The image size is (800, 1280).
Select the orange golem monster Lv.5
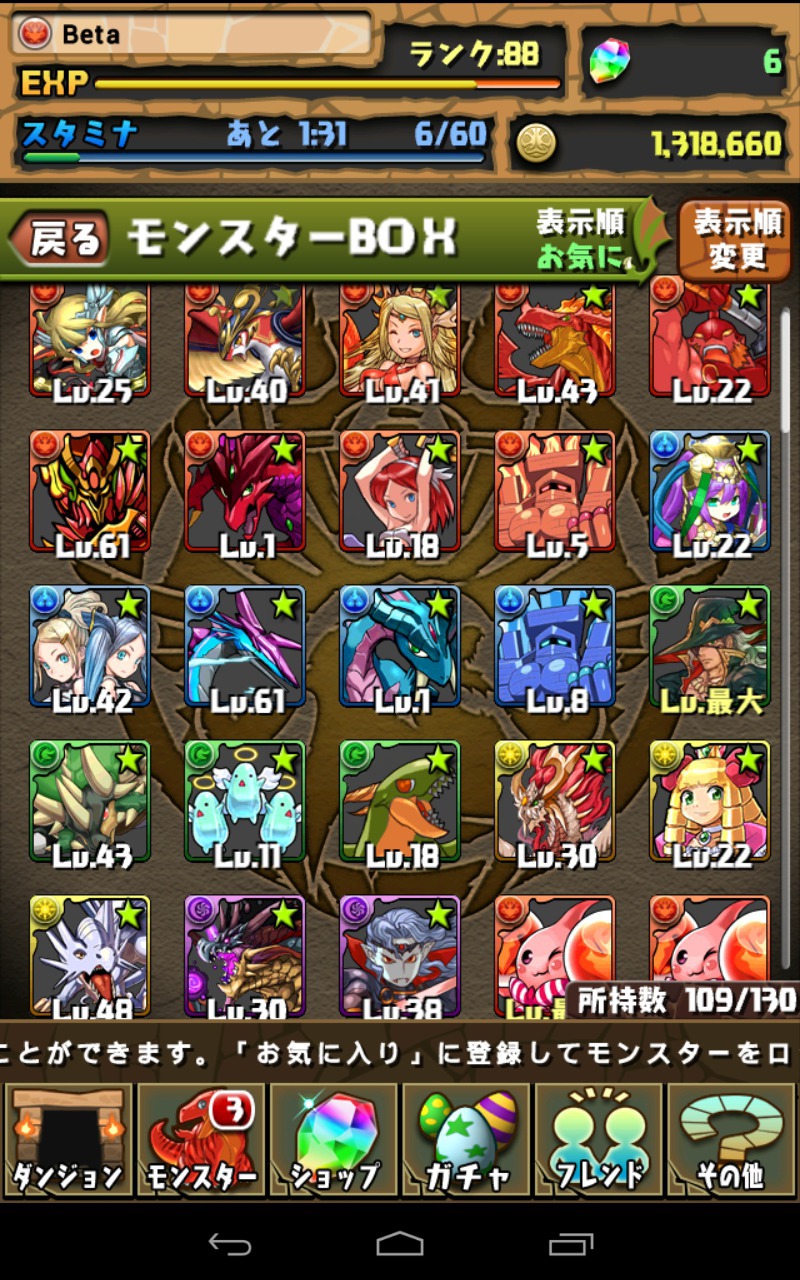555,492
